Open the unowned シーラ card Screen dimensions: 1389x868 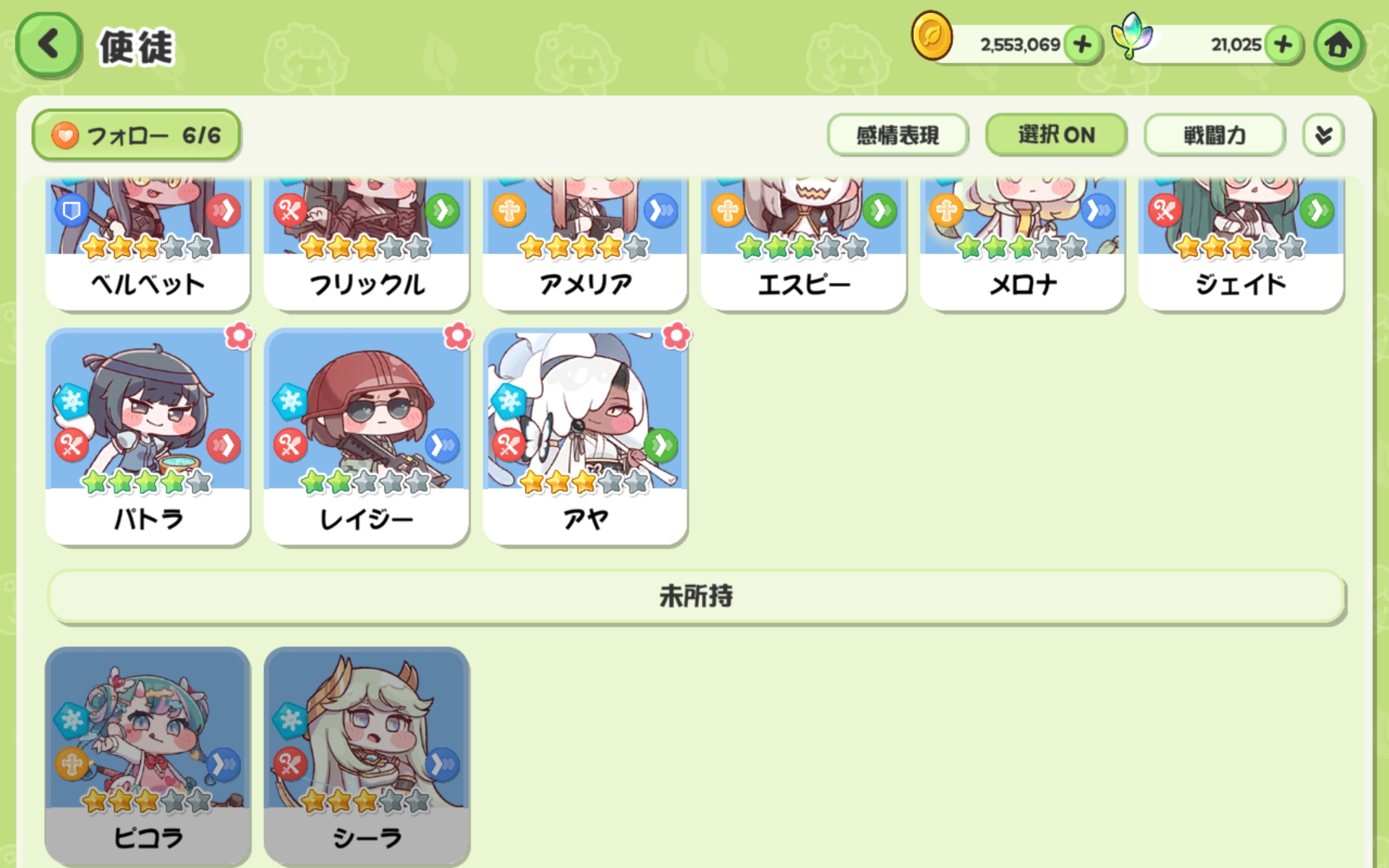pyautogui.click(x=366, y=756)
